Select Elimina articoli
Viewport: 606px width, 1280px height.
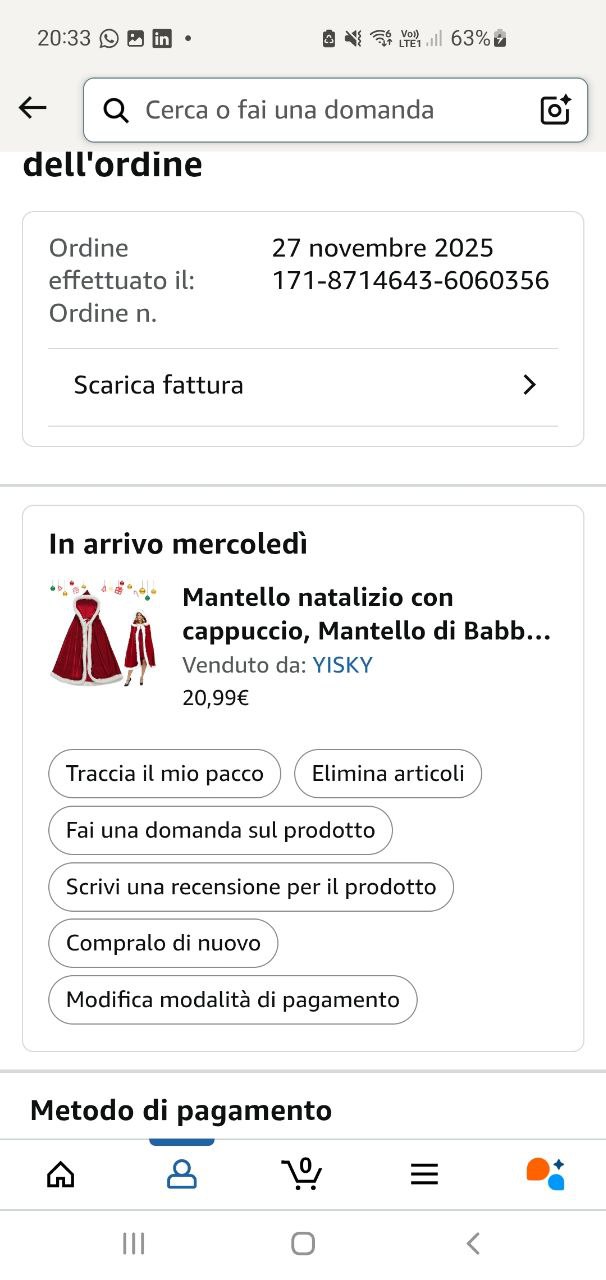click(388, 774)
